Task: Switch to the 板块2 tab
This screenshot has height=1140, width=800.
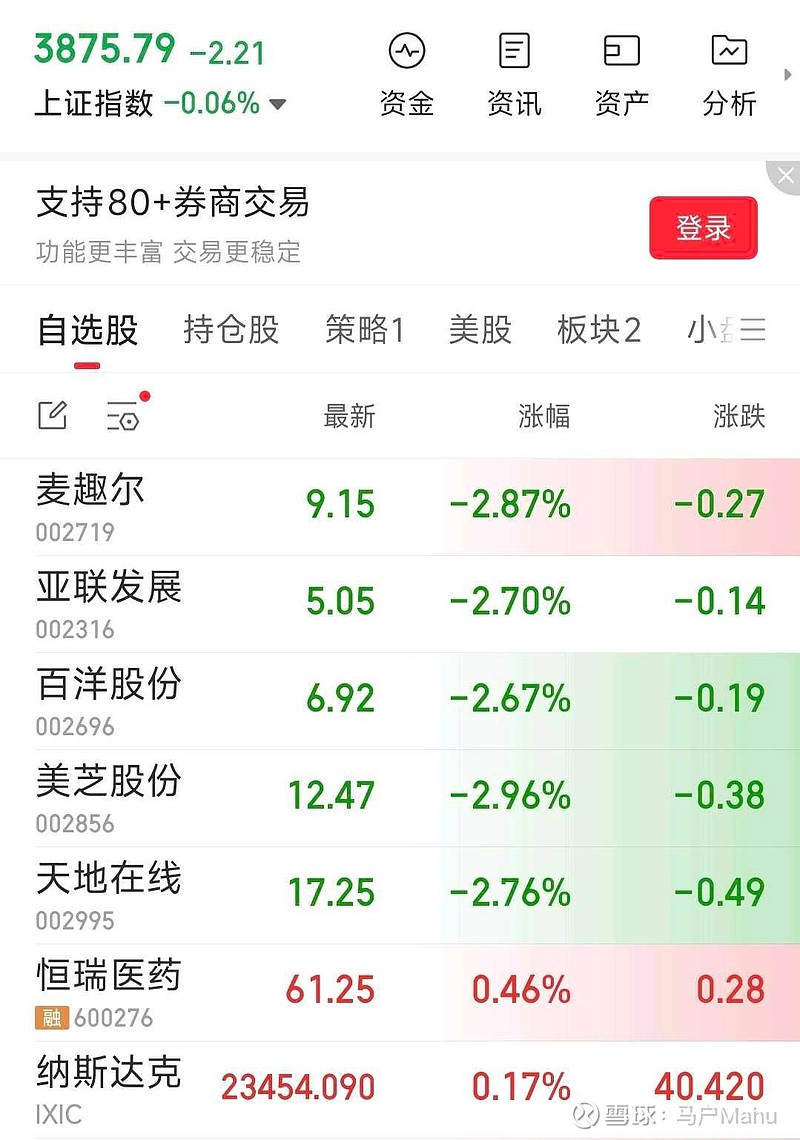Action: (597, 330)
